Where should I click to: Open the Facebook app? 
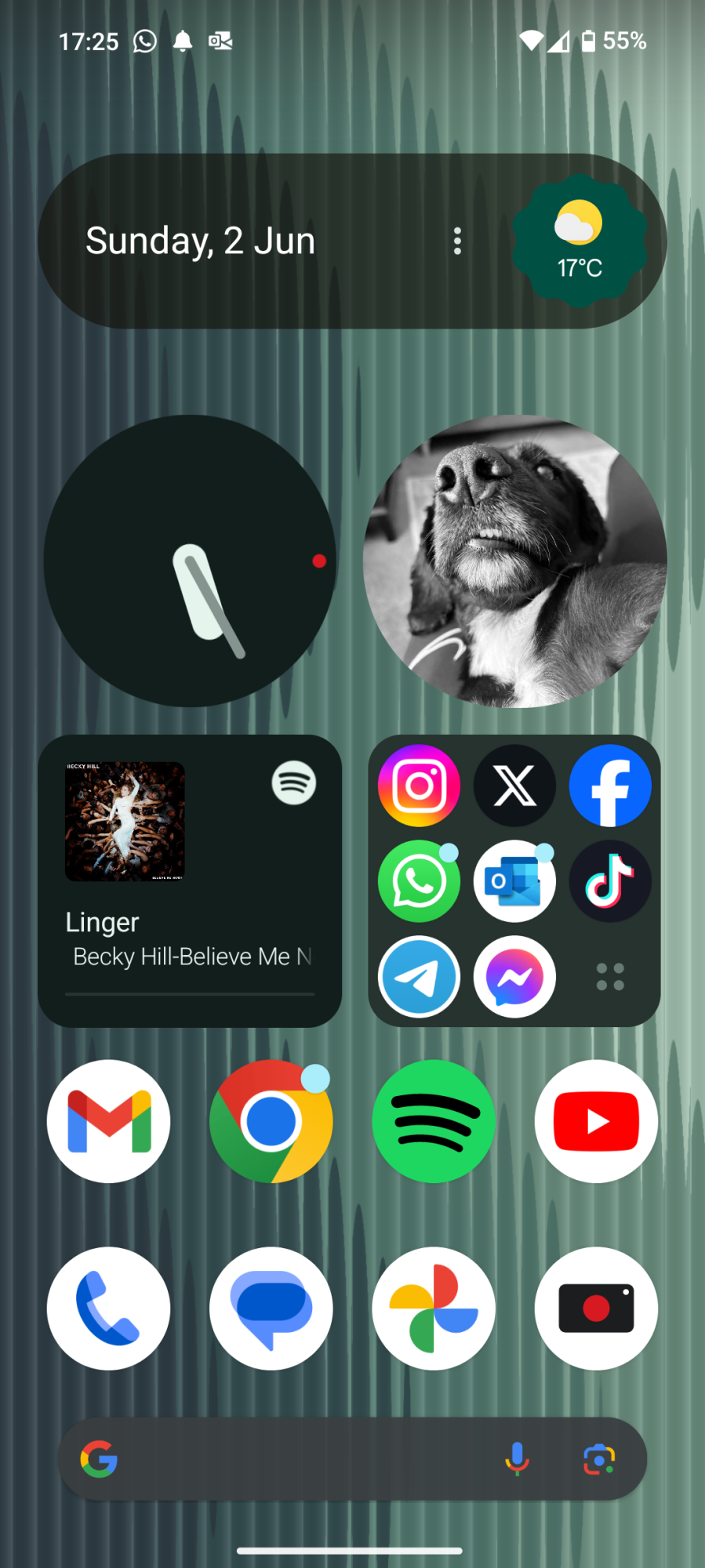(x=610, y=786)
